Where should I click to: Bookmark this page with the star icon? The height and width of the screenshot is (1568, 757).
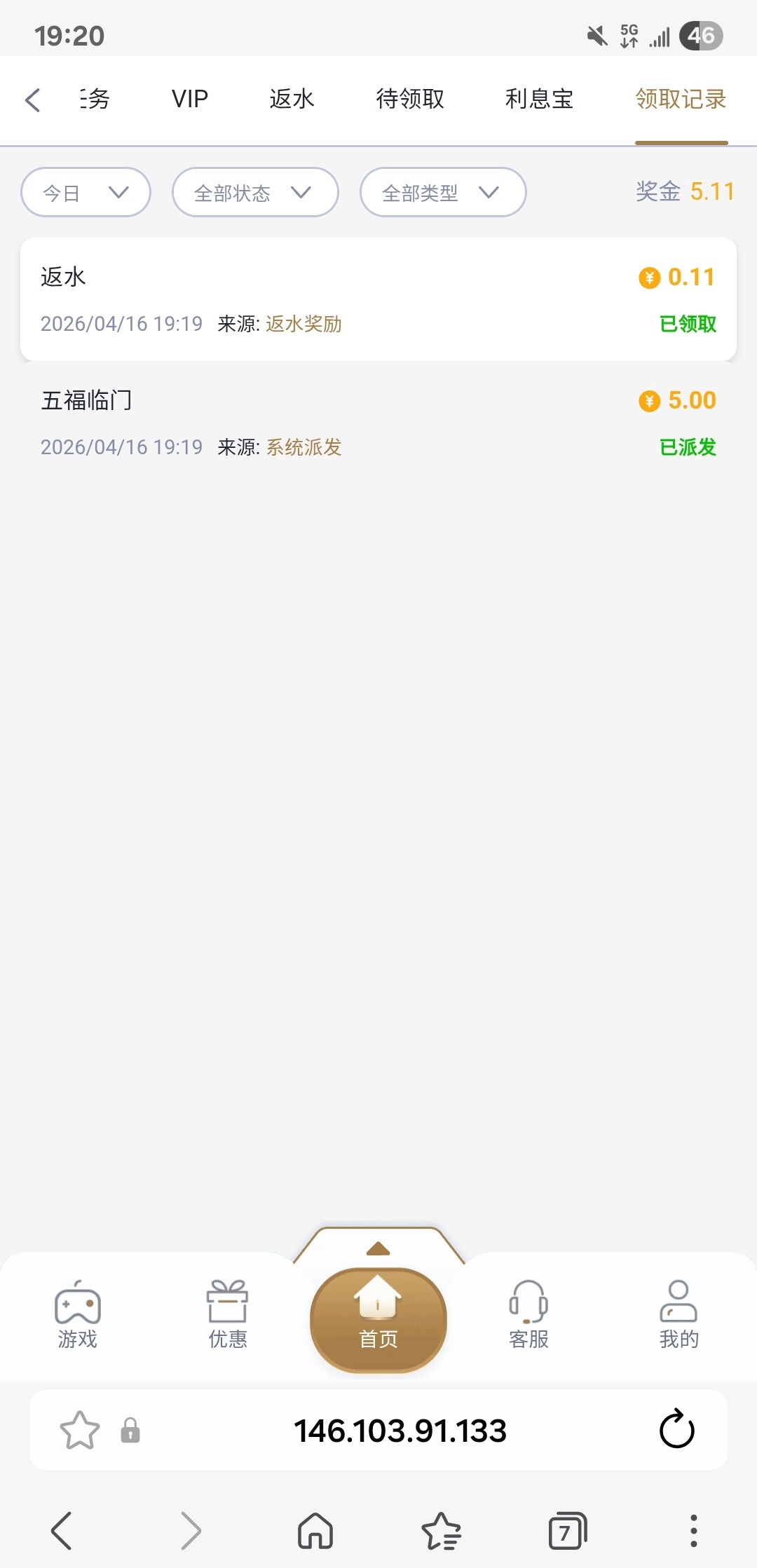(80, 1430)
